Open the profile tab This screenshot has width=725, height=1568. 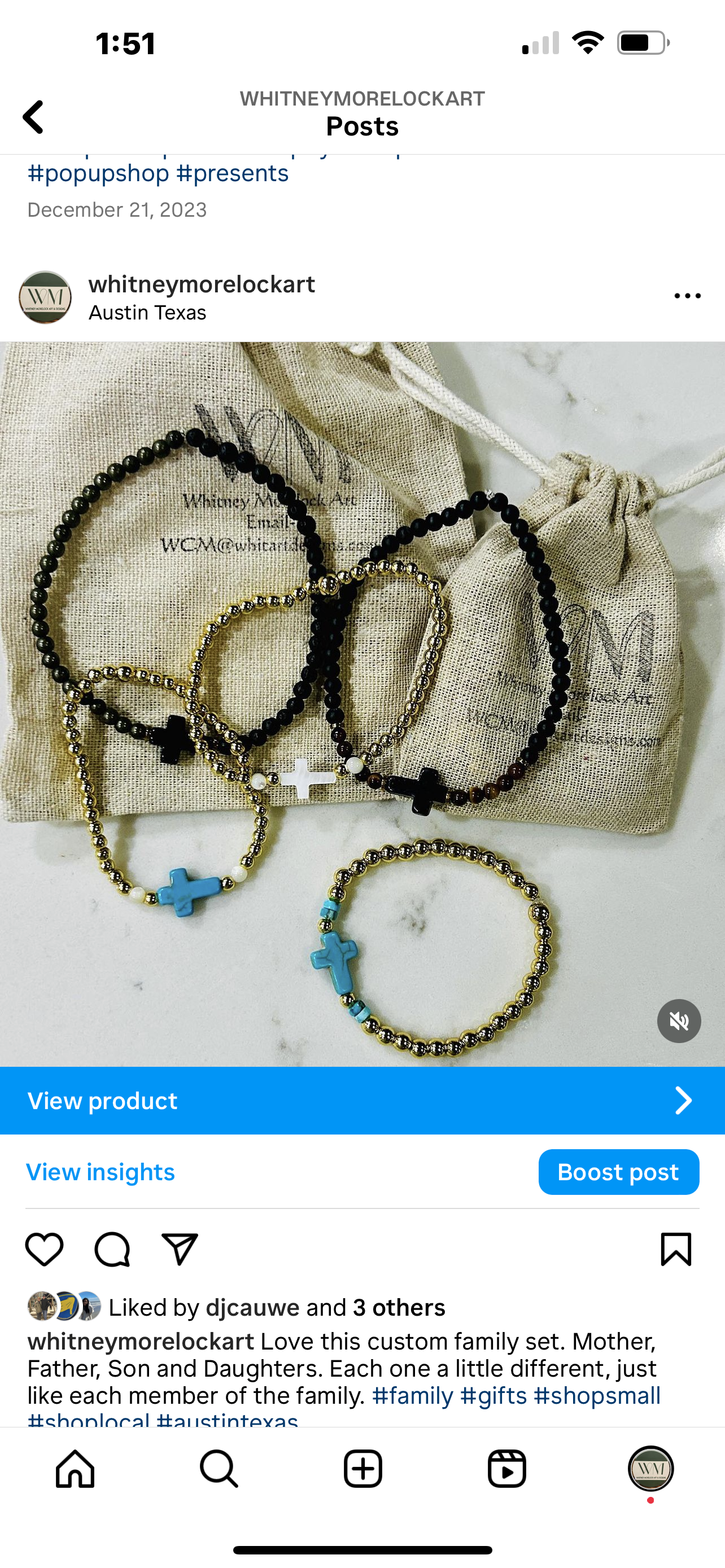tap(650, 1469)
